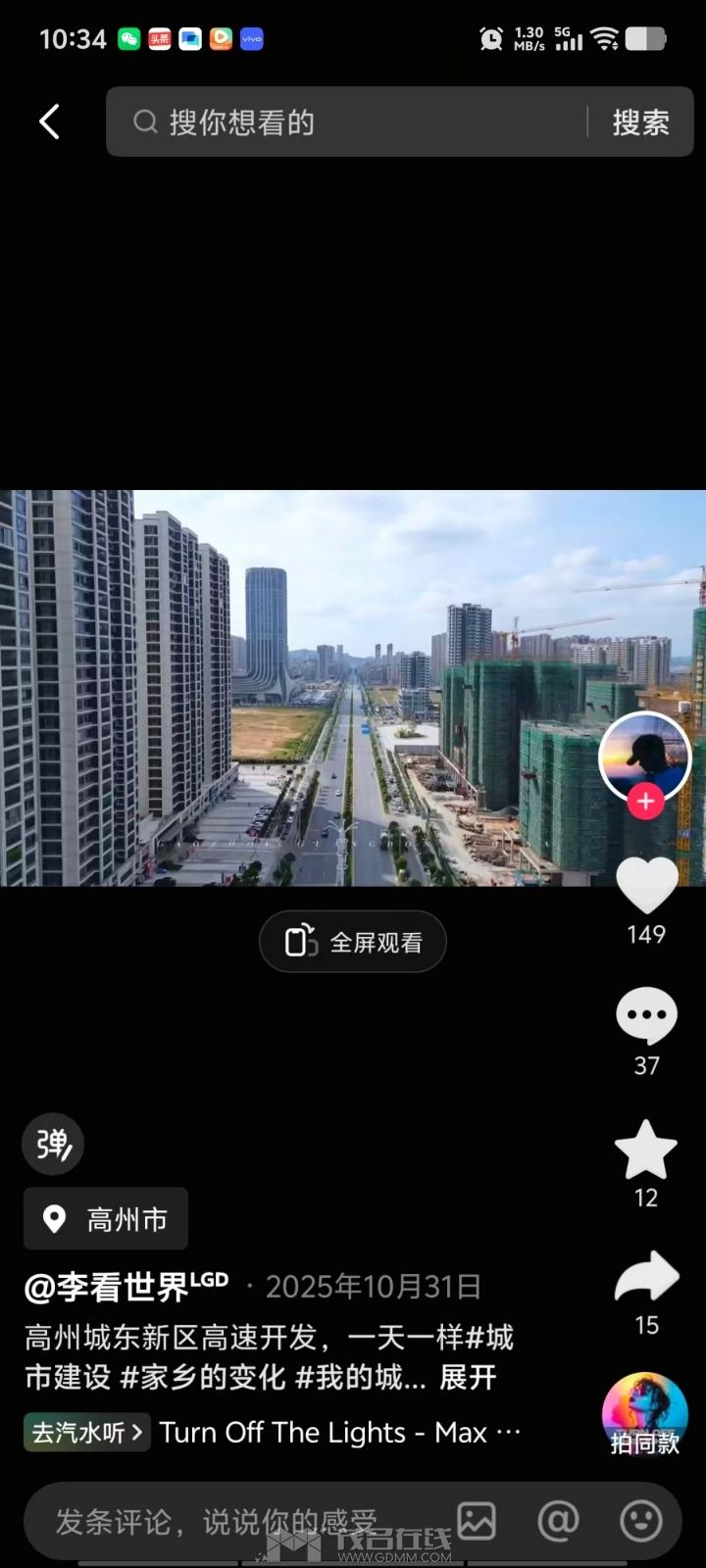Tap the search field placeholder 搜你想看的
The image size is (706, 1568).
(x=241, y=122)
